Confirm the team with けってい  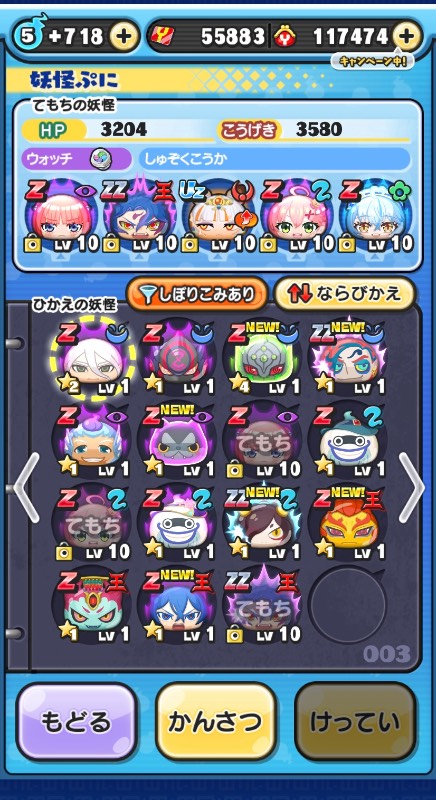pos(355,721)
